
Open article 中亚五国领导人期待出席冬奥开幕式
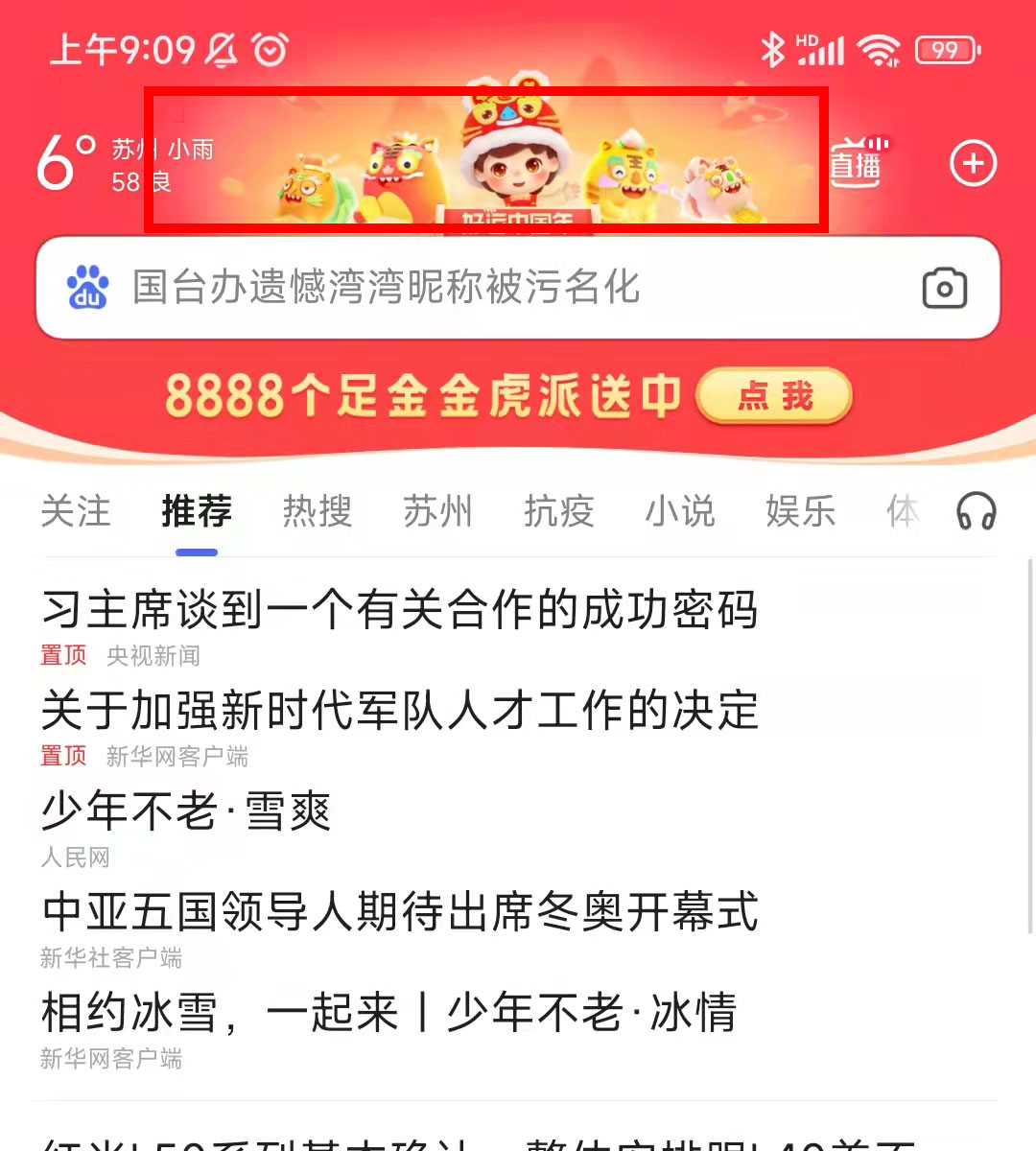pos(400,912)
